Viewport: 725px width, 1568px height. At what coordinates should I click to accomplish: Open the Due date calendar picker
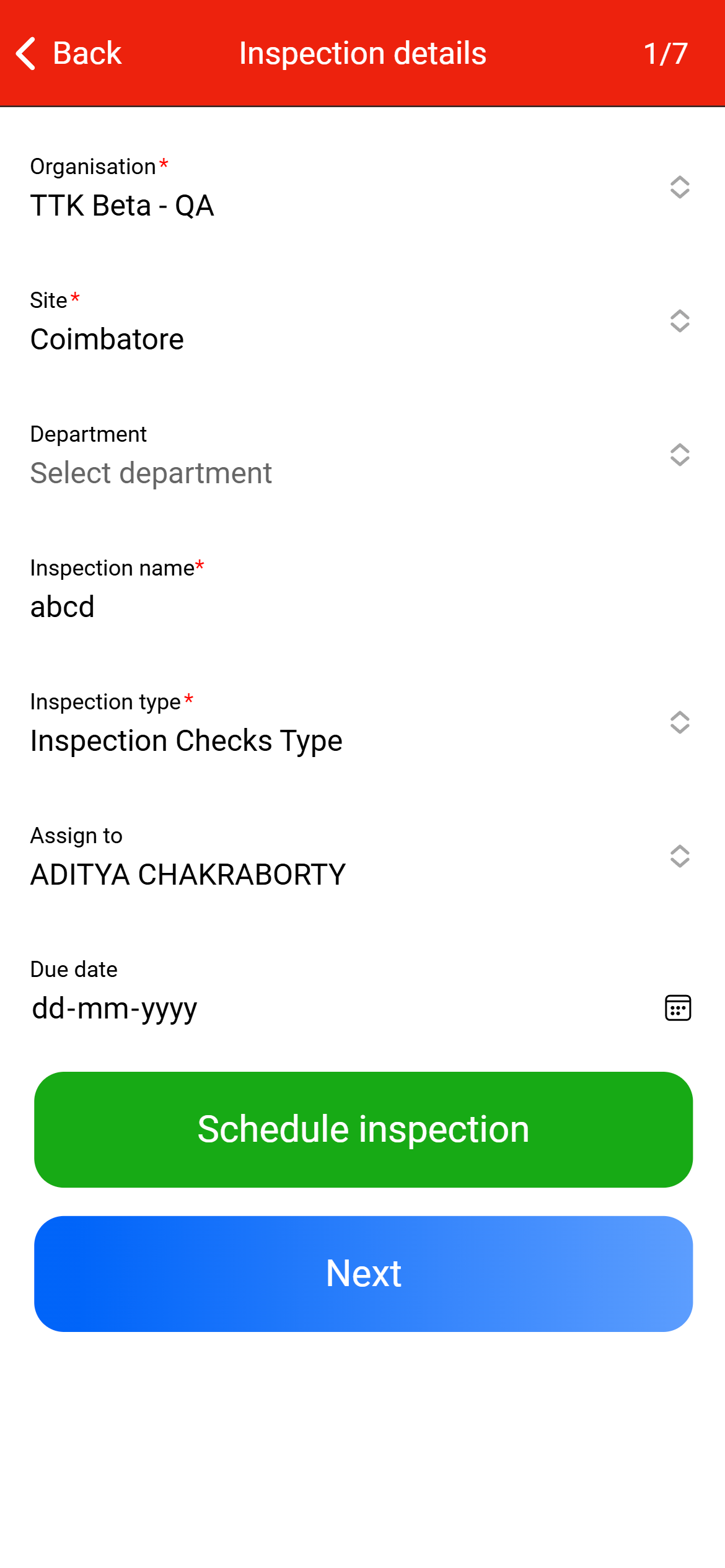tap(678, 1008)
